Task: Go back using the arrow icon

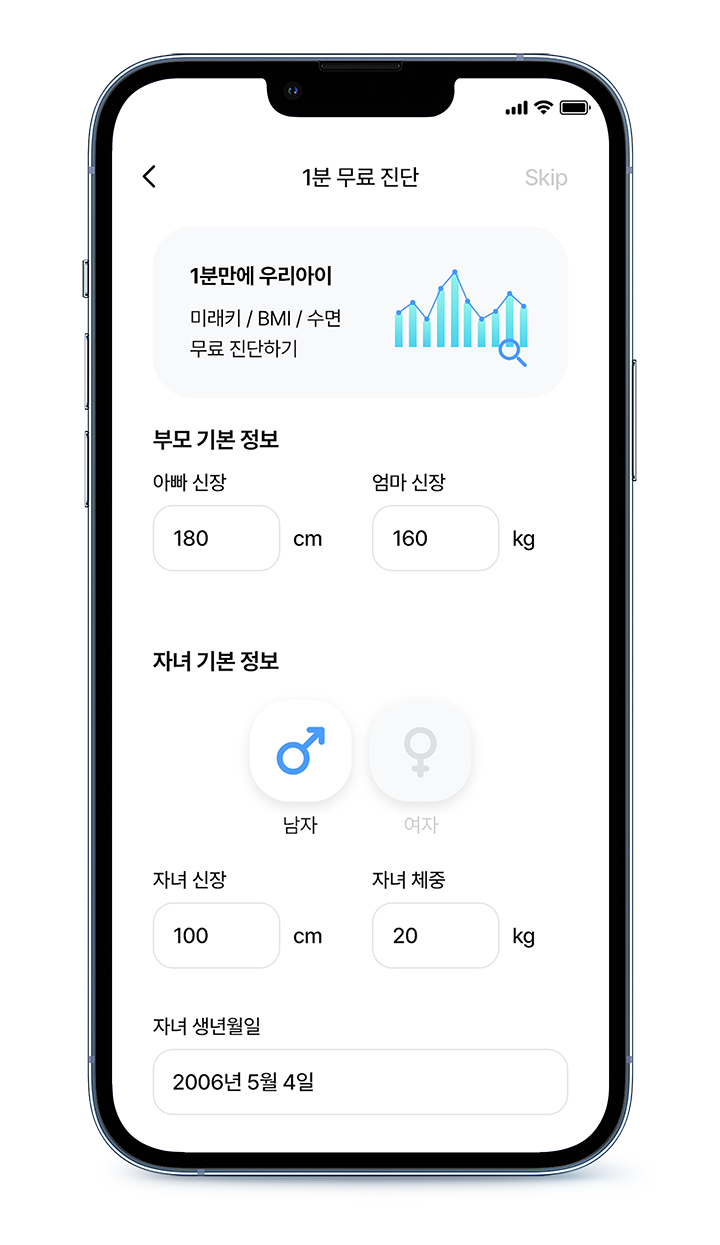Action: (x=150, y=177)
